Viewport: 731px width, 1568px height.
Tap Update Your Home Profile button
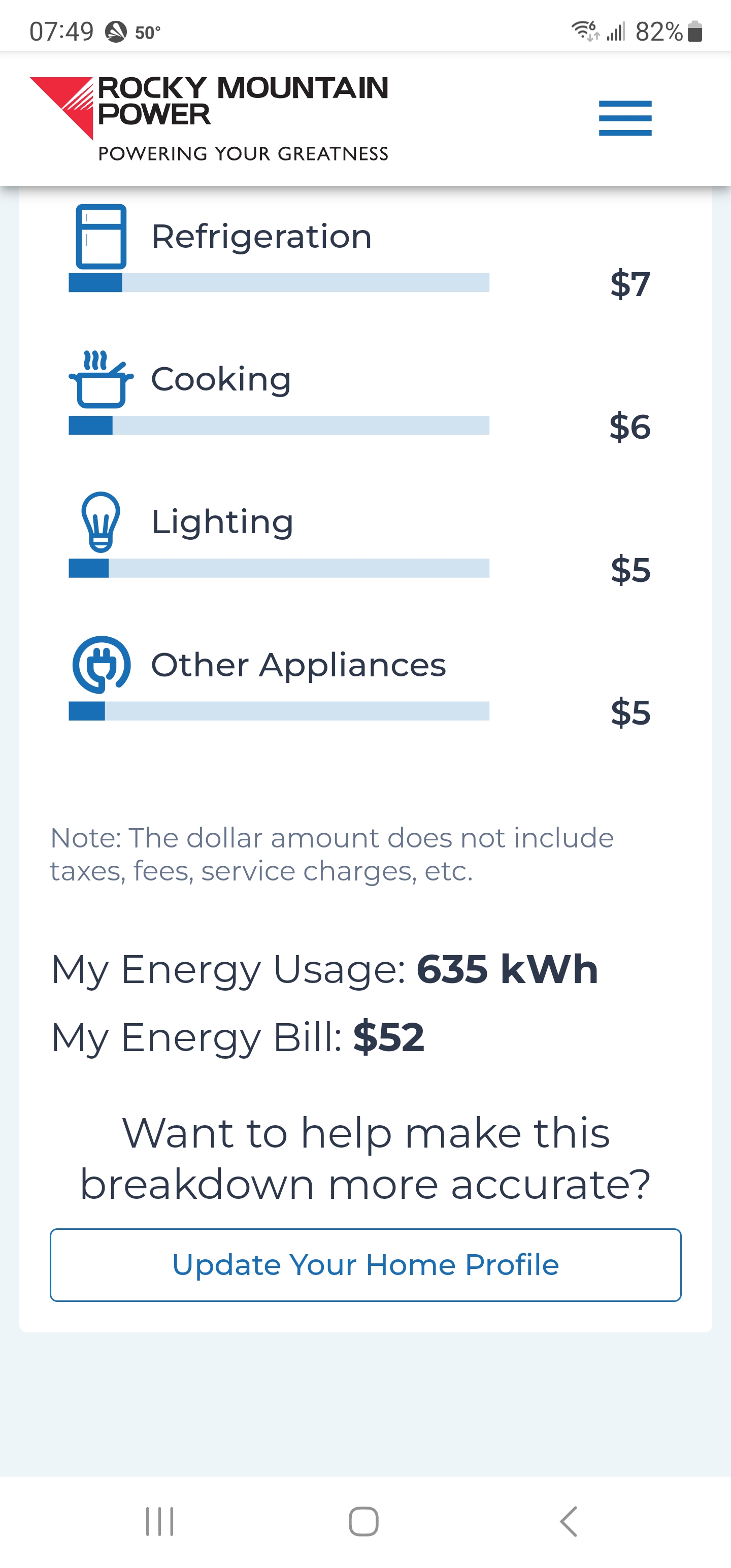coord(365,1265)
